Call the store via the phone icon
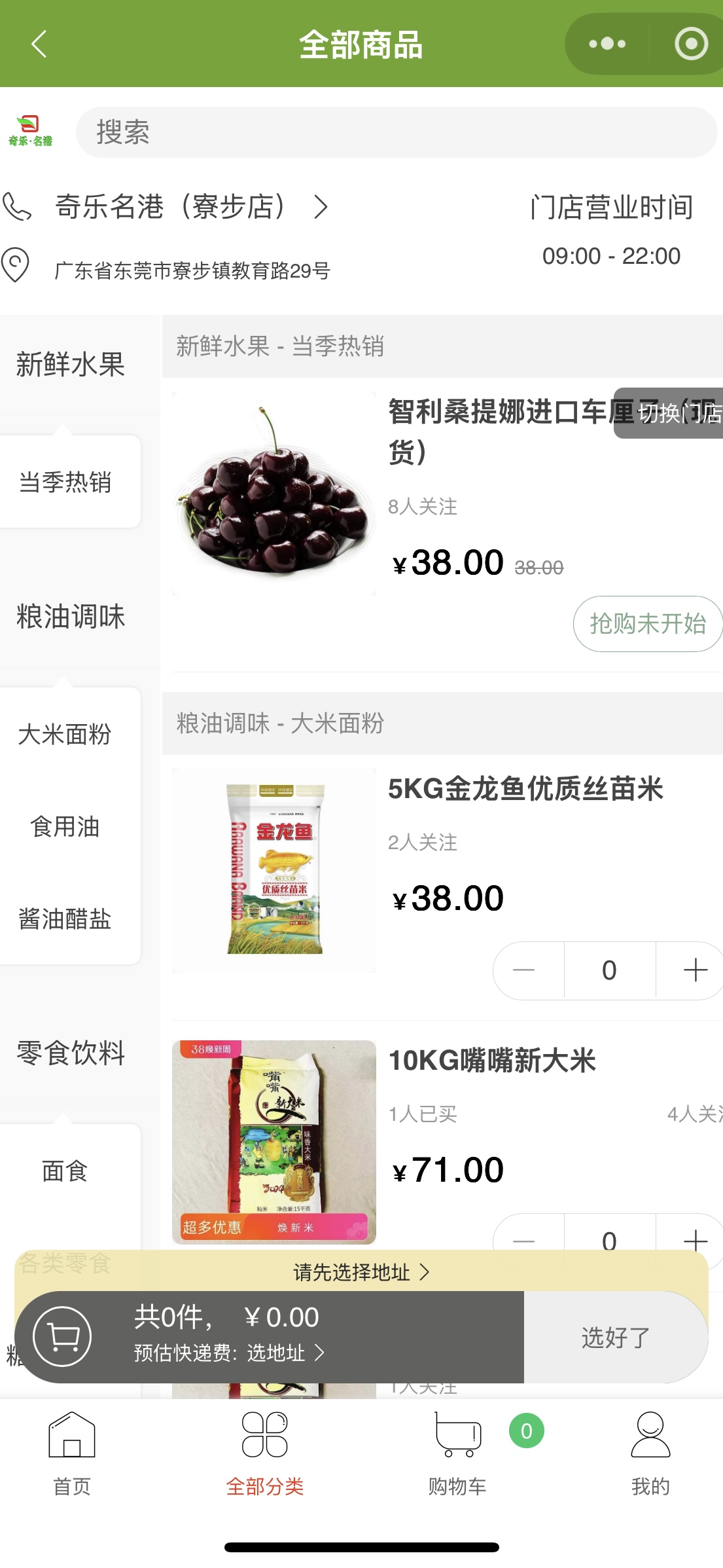Screen dimensions: 723x1568 click(x=17, y=207)
